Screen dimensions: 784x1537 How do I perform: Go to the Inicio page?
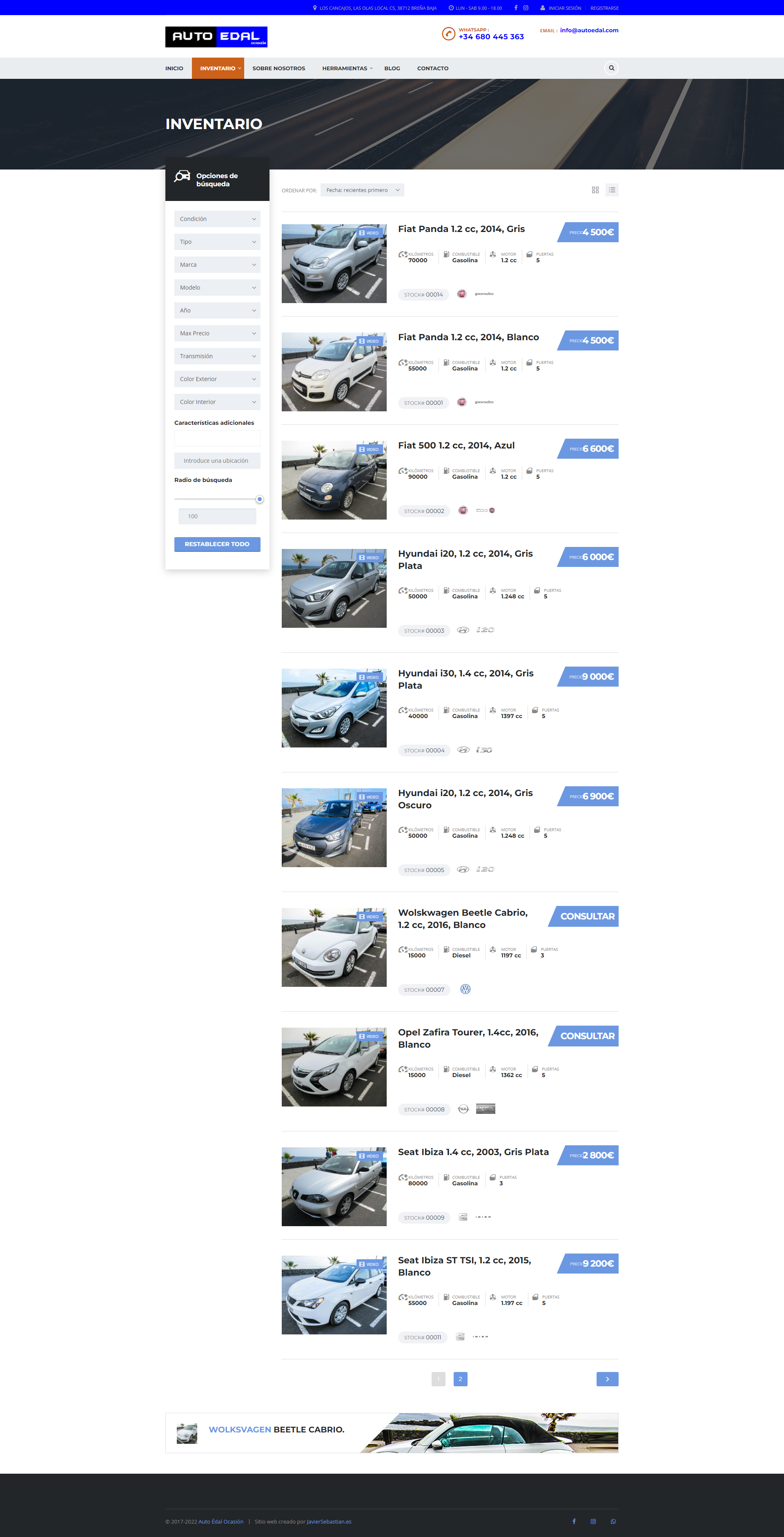174,69
